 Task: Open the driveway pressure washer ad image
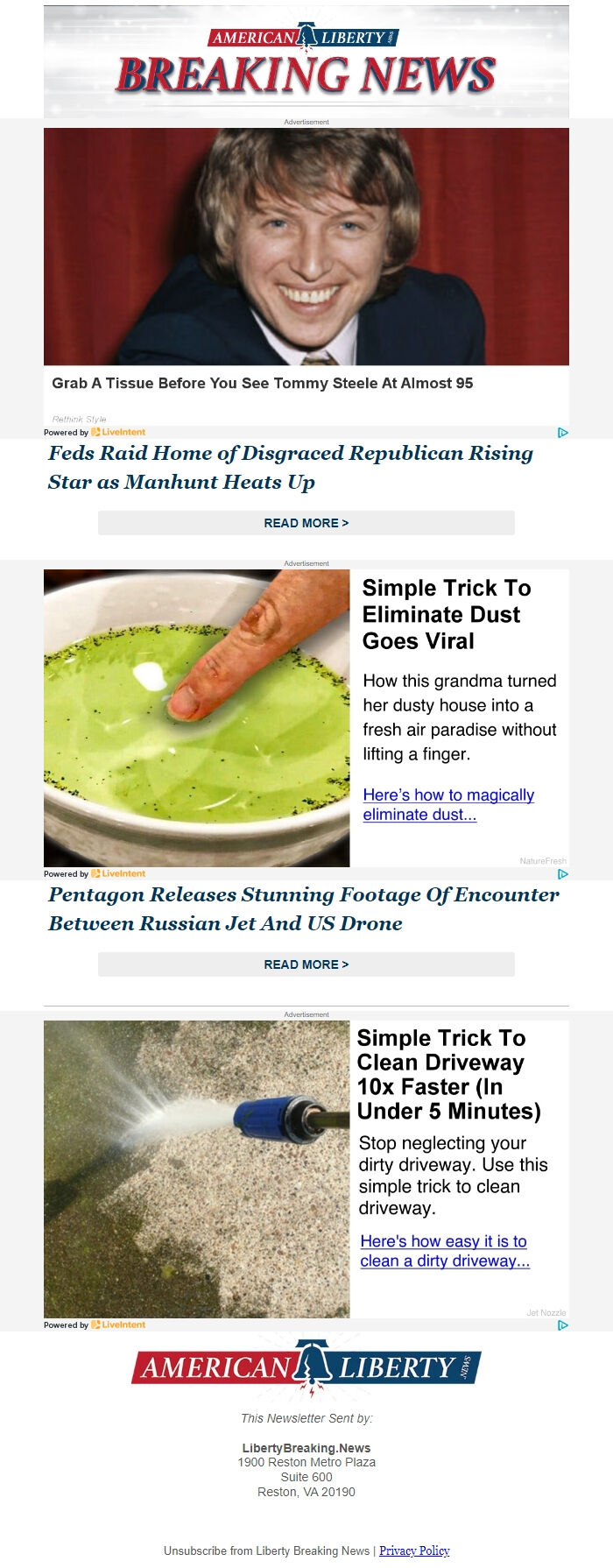point(196,1169)
